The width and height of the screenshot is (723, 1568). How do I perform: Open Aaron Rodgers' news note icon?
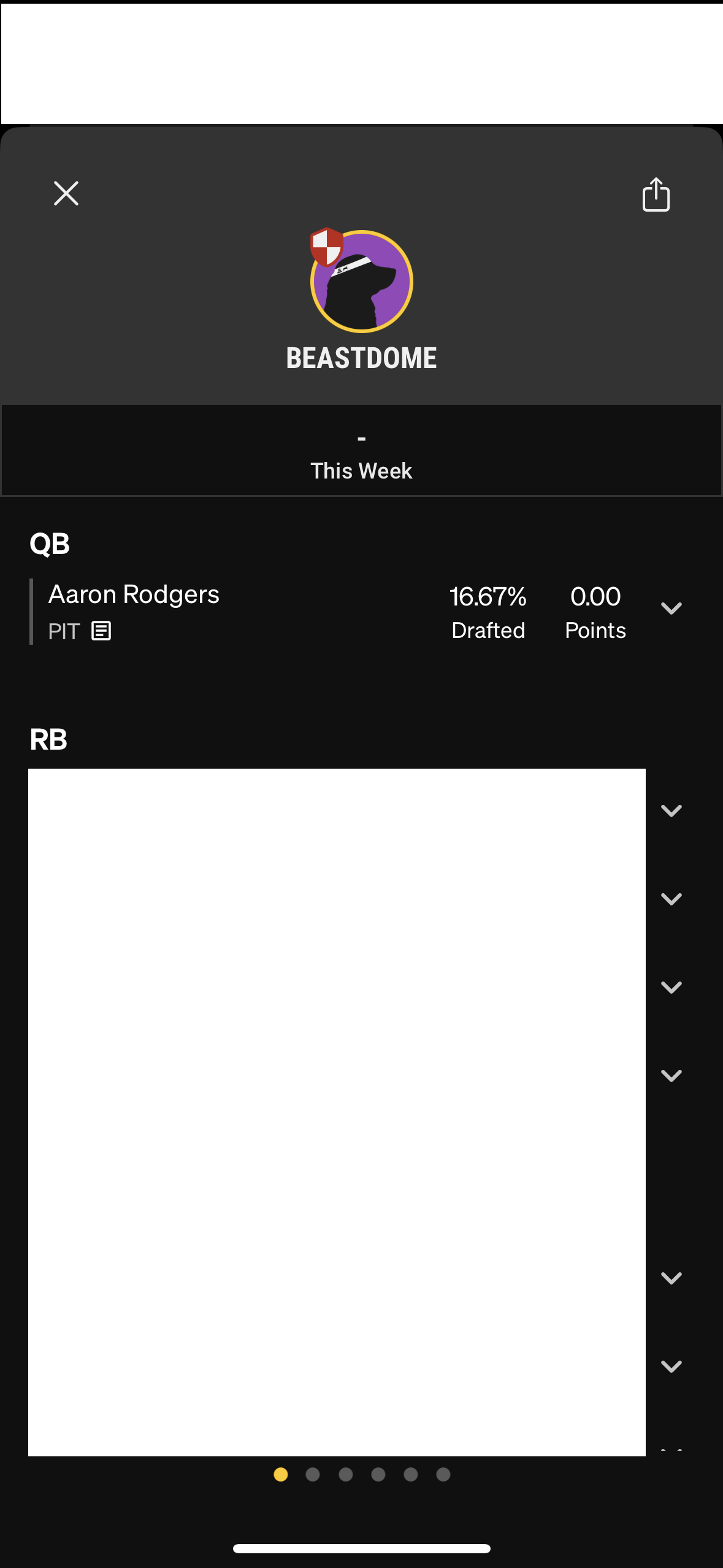(101, 631)
